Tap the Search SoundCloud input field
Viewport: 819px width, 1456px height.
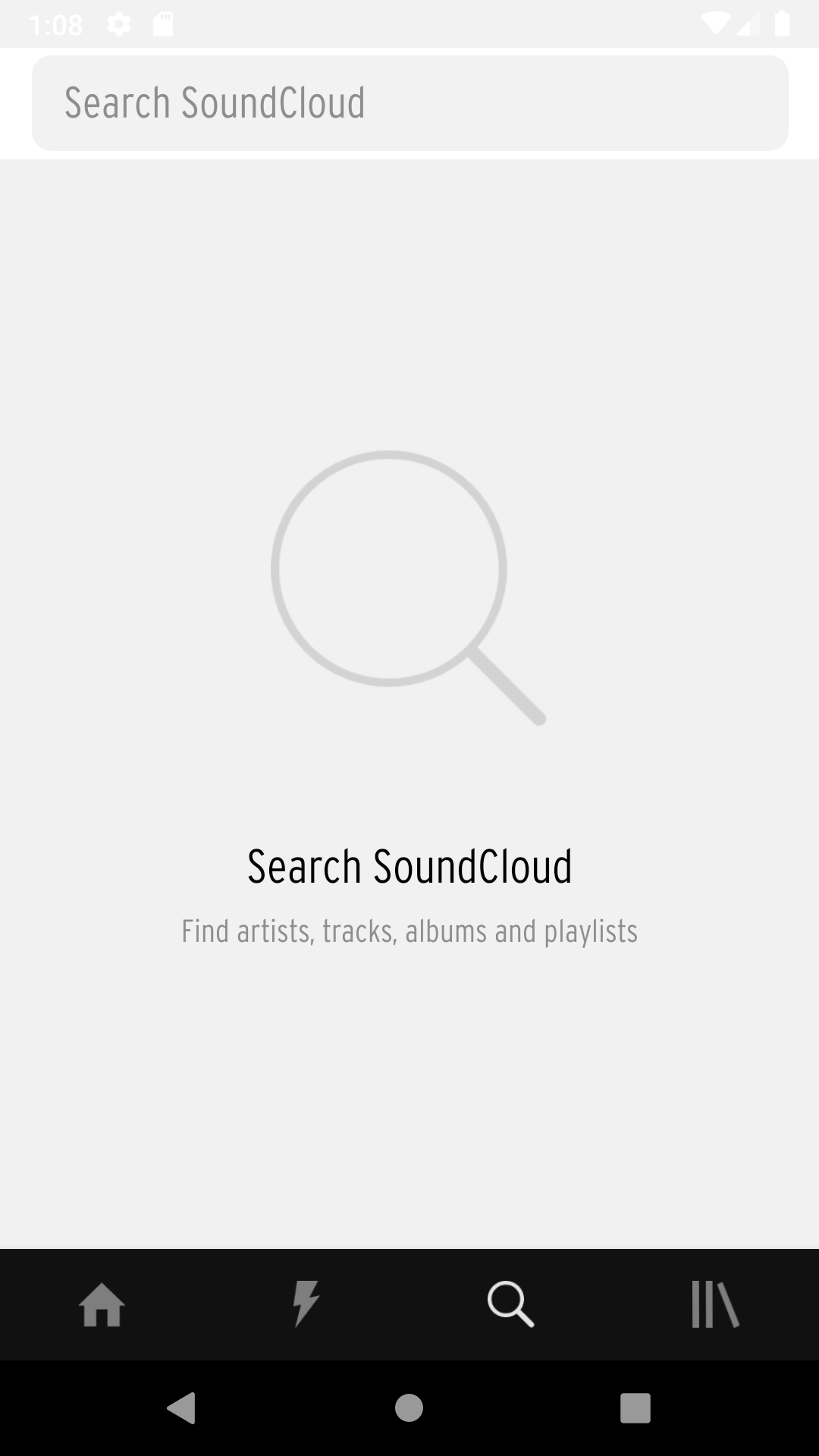pyautogui.click(x=409, y=103)
